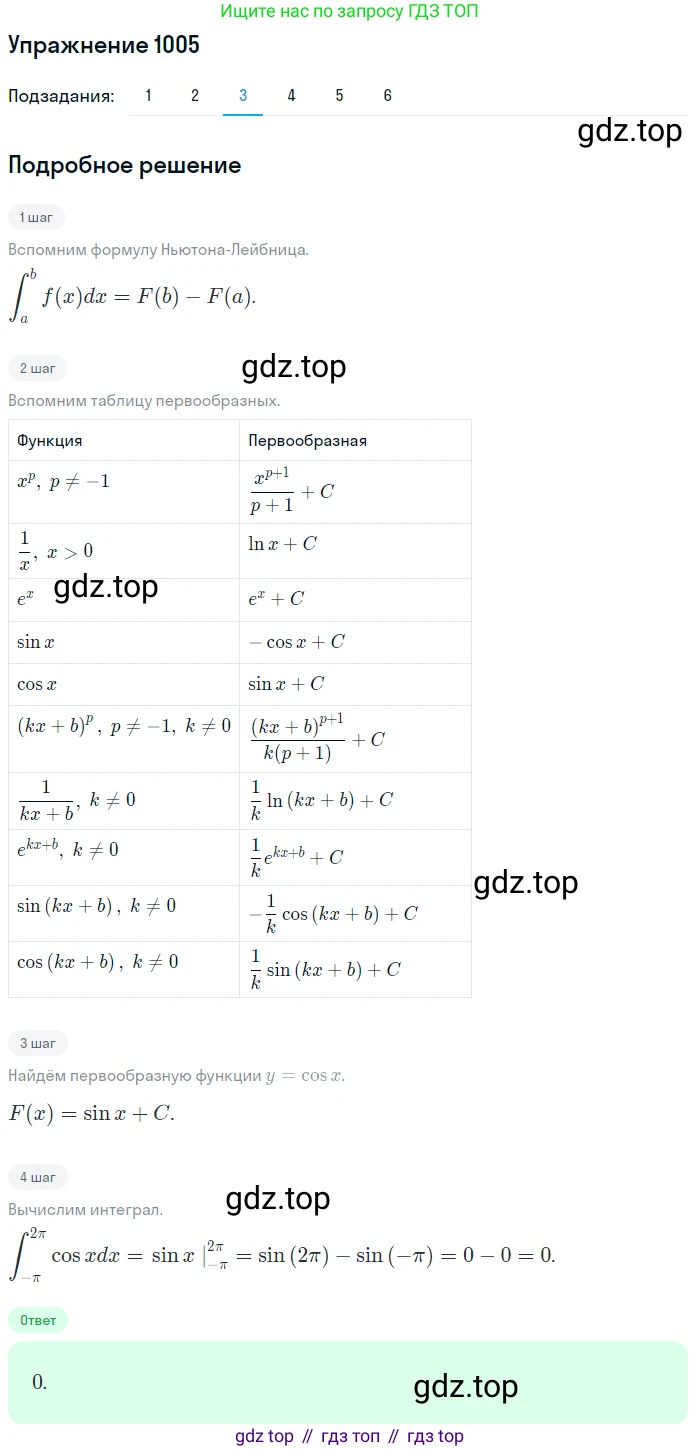The width and height of the screenshot is (700, 1451).
Task: Show the solution for subtask 5
Action: coord(339,96)
